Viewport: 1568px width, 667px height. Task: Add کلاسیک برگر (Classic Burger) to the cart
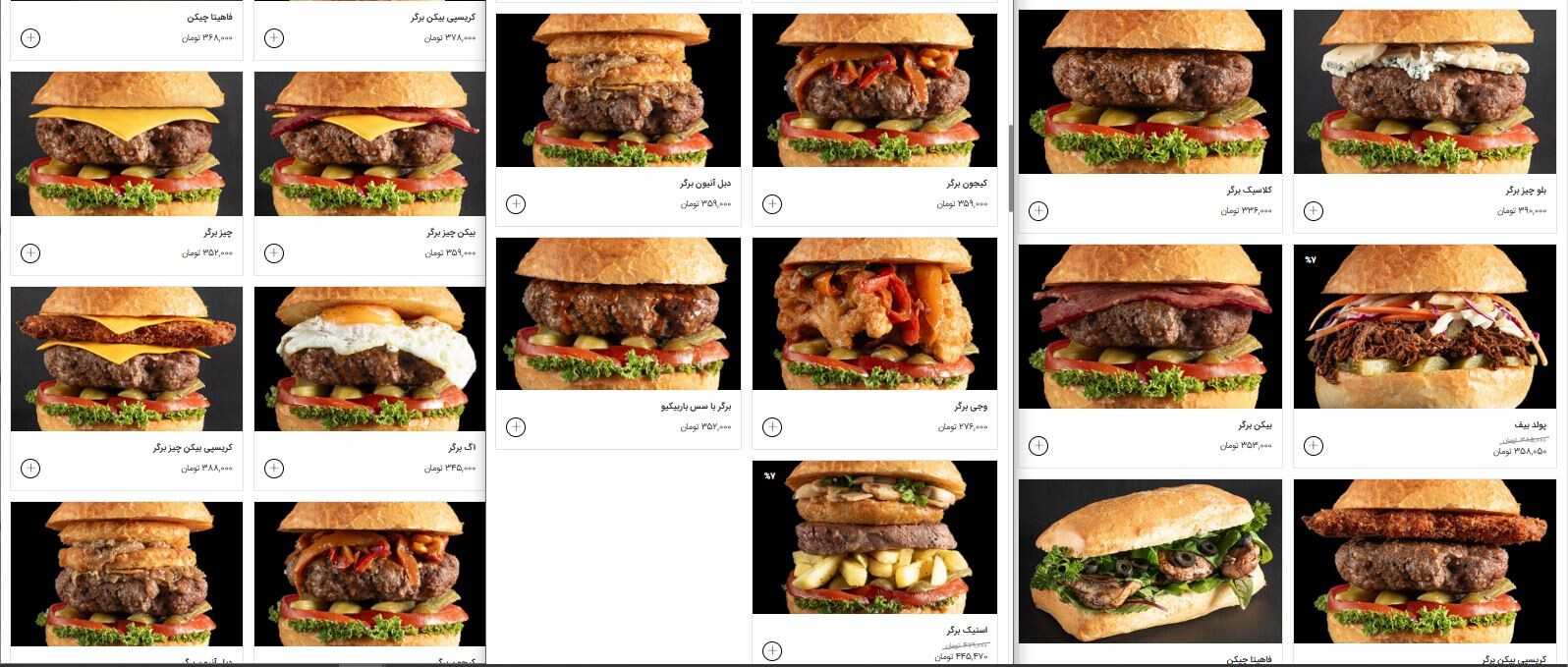pyautogui.click(x=1038, y=211)
